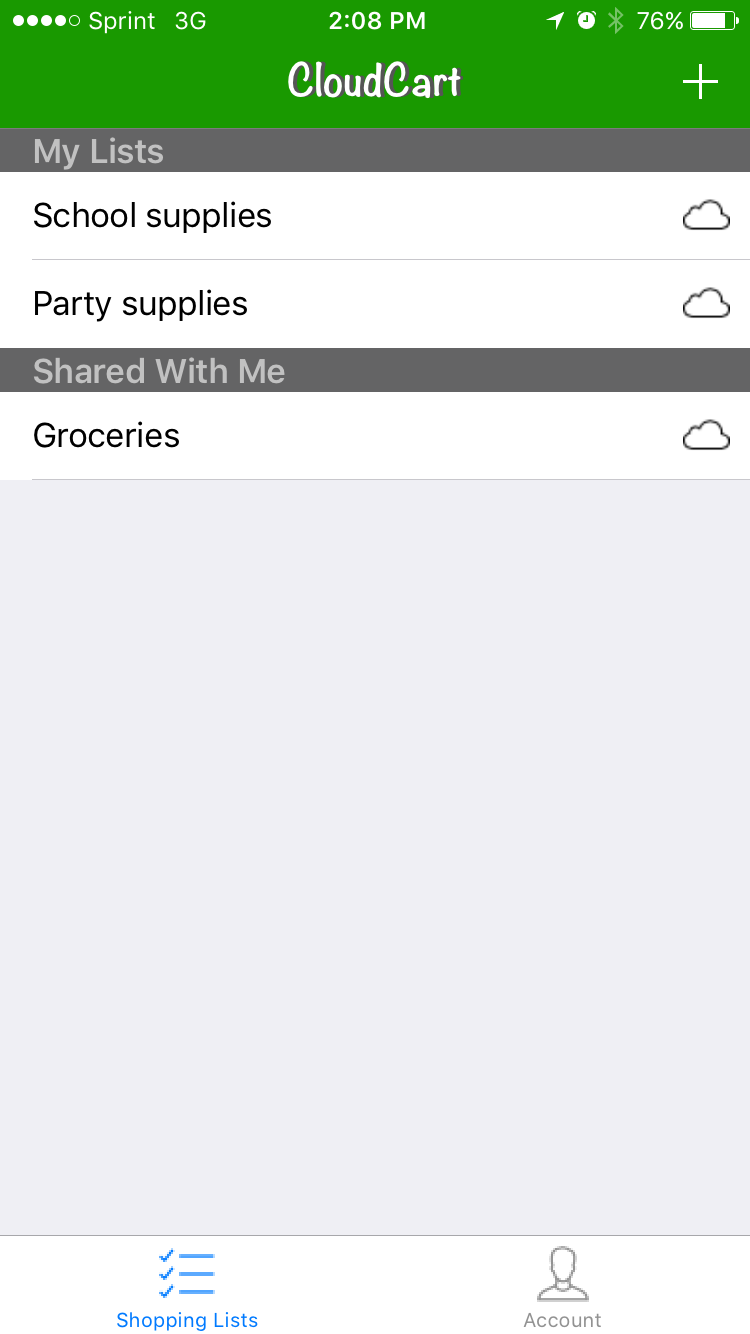Tap the cloud icon beside School supplies
Viewport: 750px width, 1334px height.
pos(706,216)
